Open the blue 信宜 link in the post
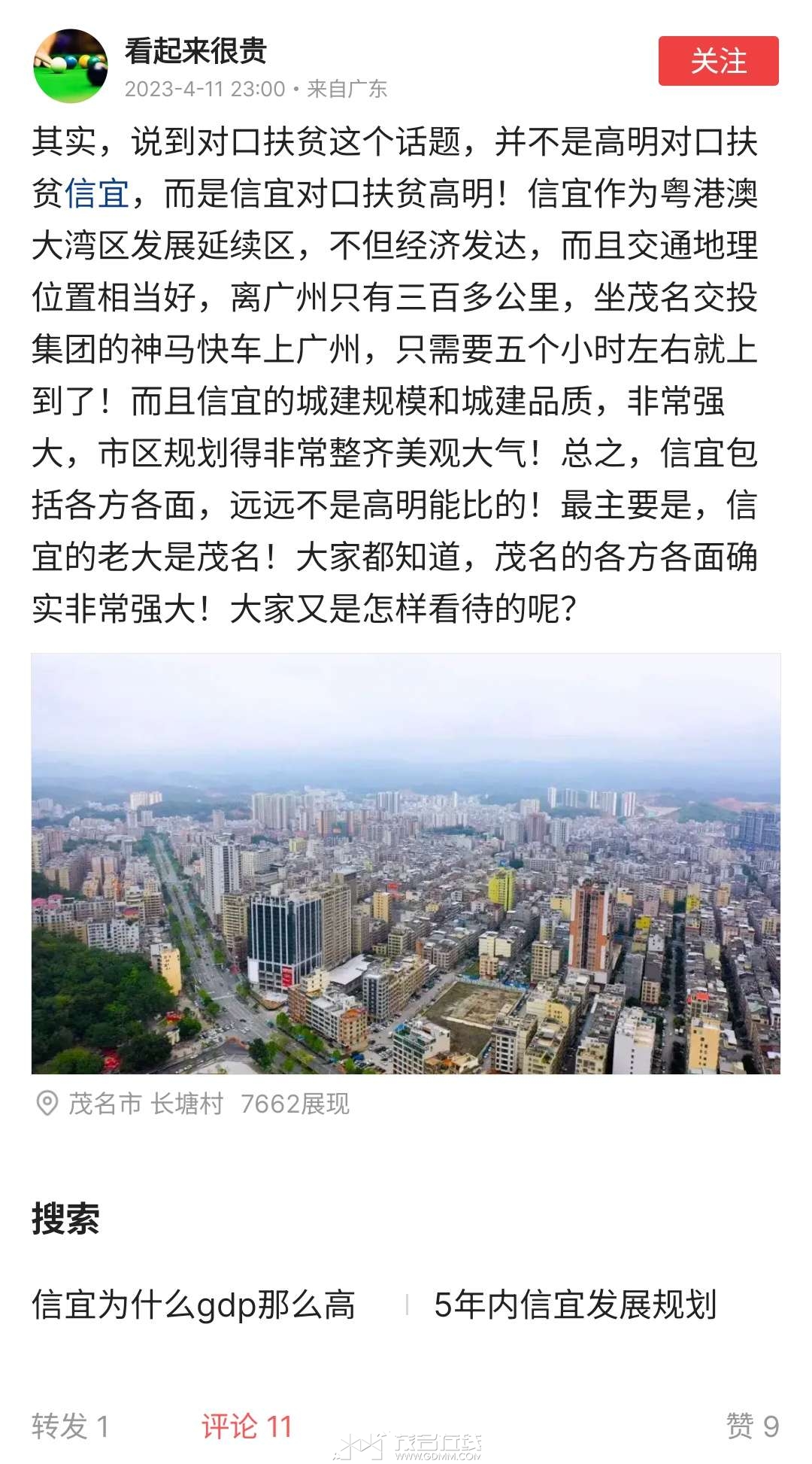The height and width of the screenshot is (1464, 812). 97,193
